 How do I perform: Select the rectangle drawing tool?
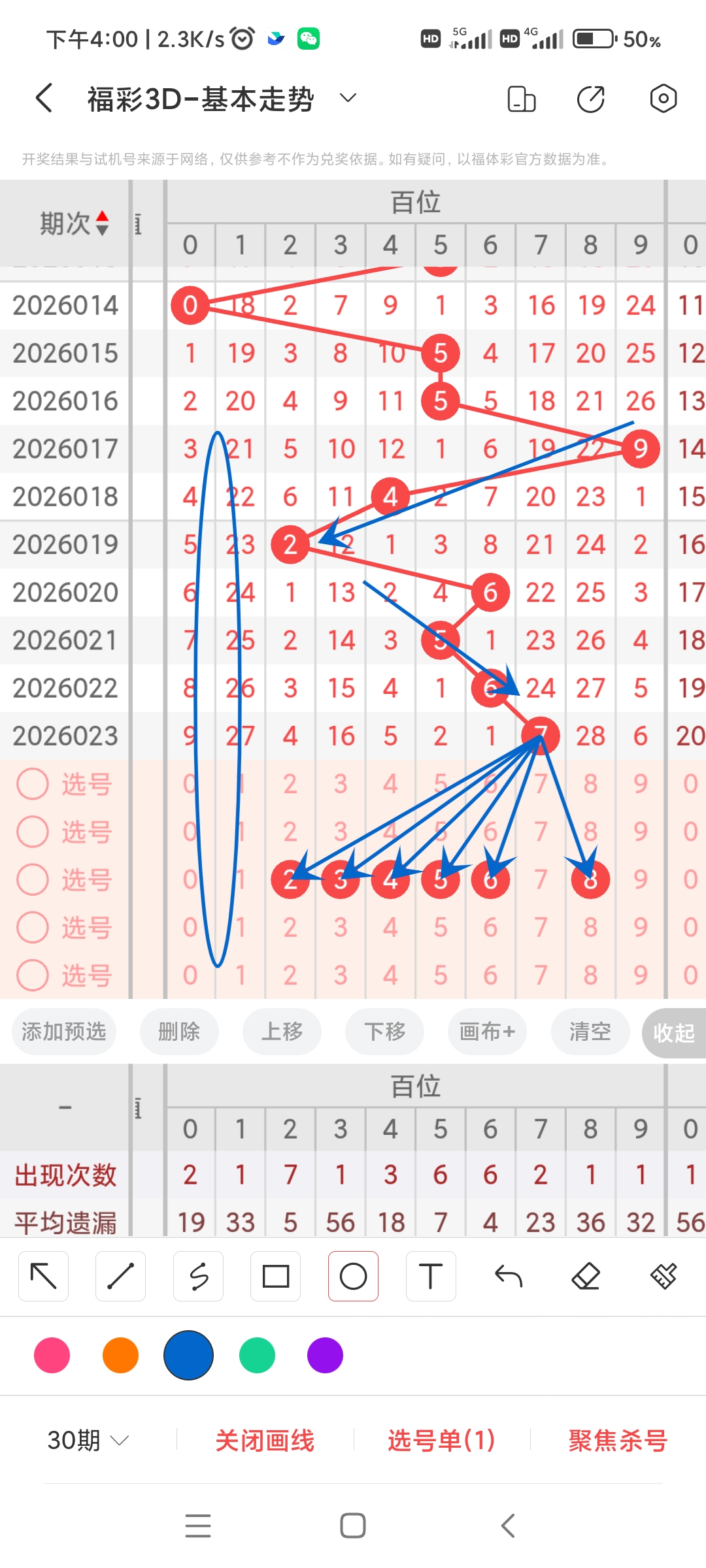276,1276
